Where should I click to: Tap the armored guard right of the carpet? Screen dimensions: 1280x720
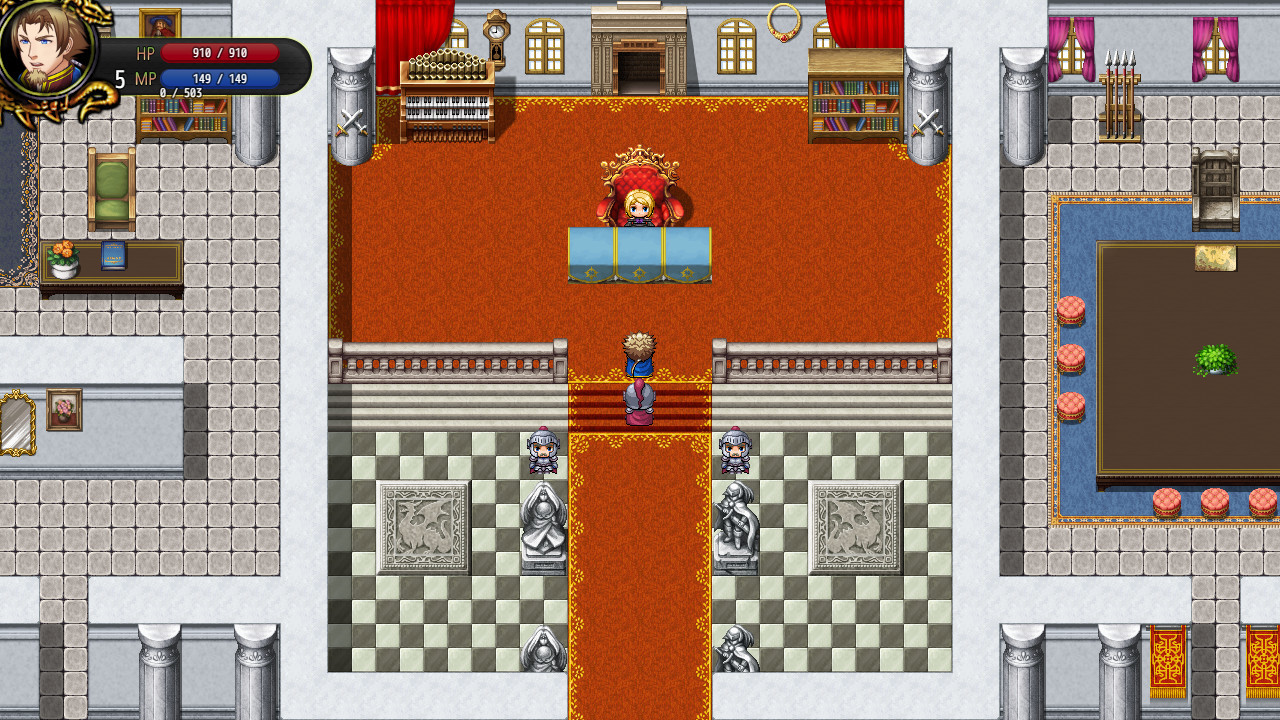coord(735,451)
